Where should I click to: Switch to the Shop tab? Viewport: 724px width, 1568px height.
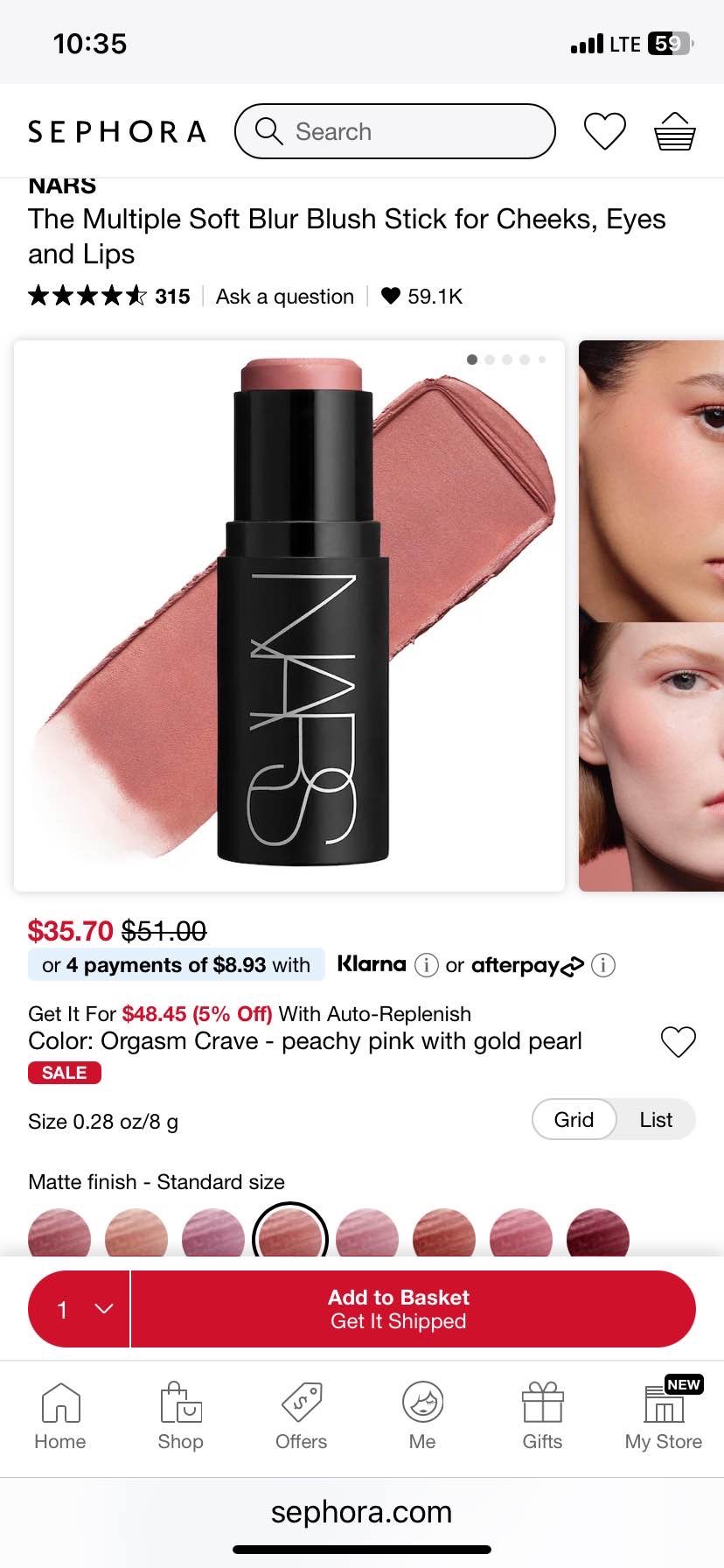pyautogui.click(x=181, y=1417)
